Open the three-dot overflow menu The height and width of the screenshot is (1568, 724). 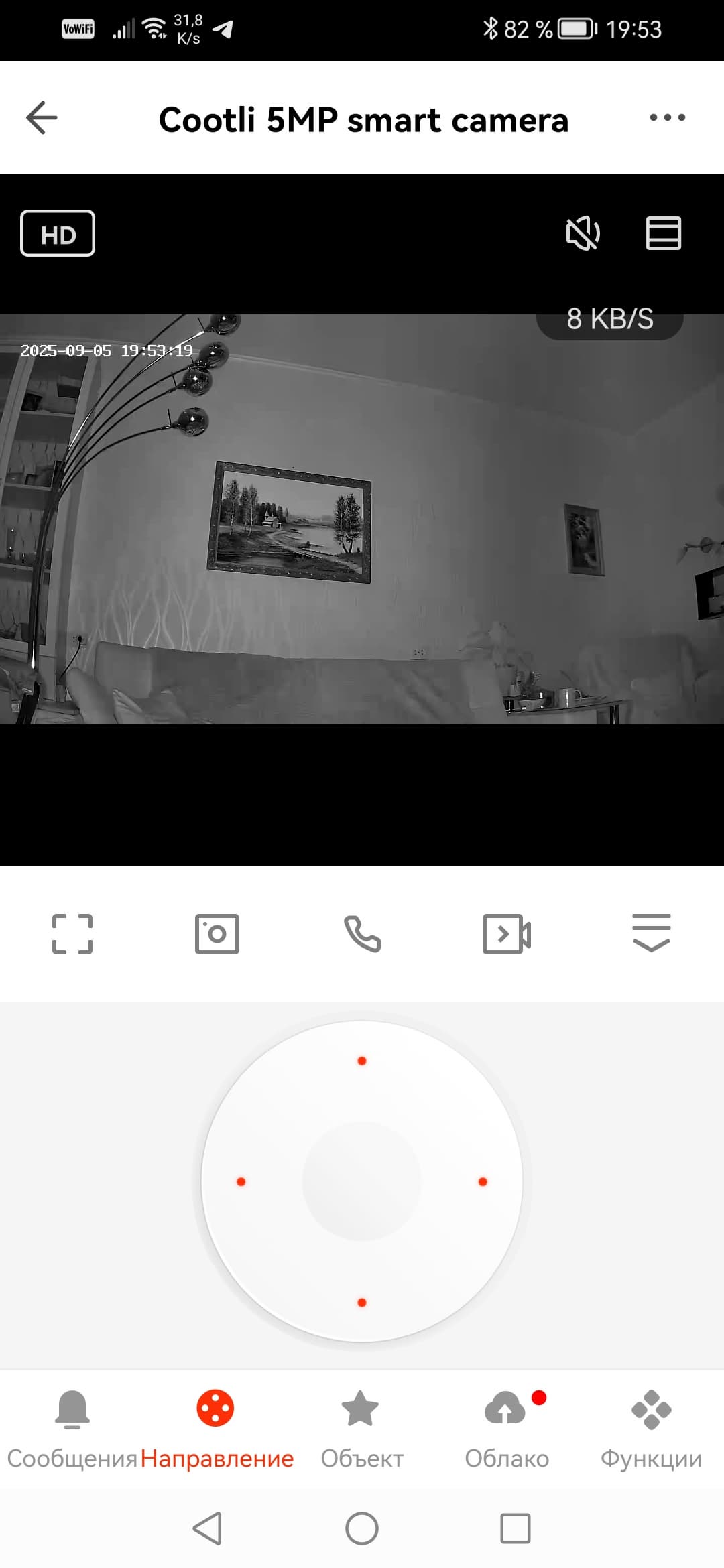[667, 118]
